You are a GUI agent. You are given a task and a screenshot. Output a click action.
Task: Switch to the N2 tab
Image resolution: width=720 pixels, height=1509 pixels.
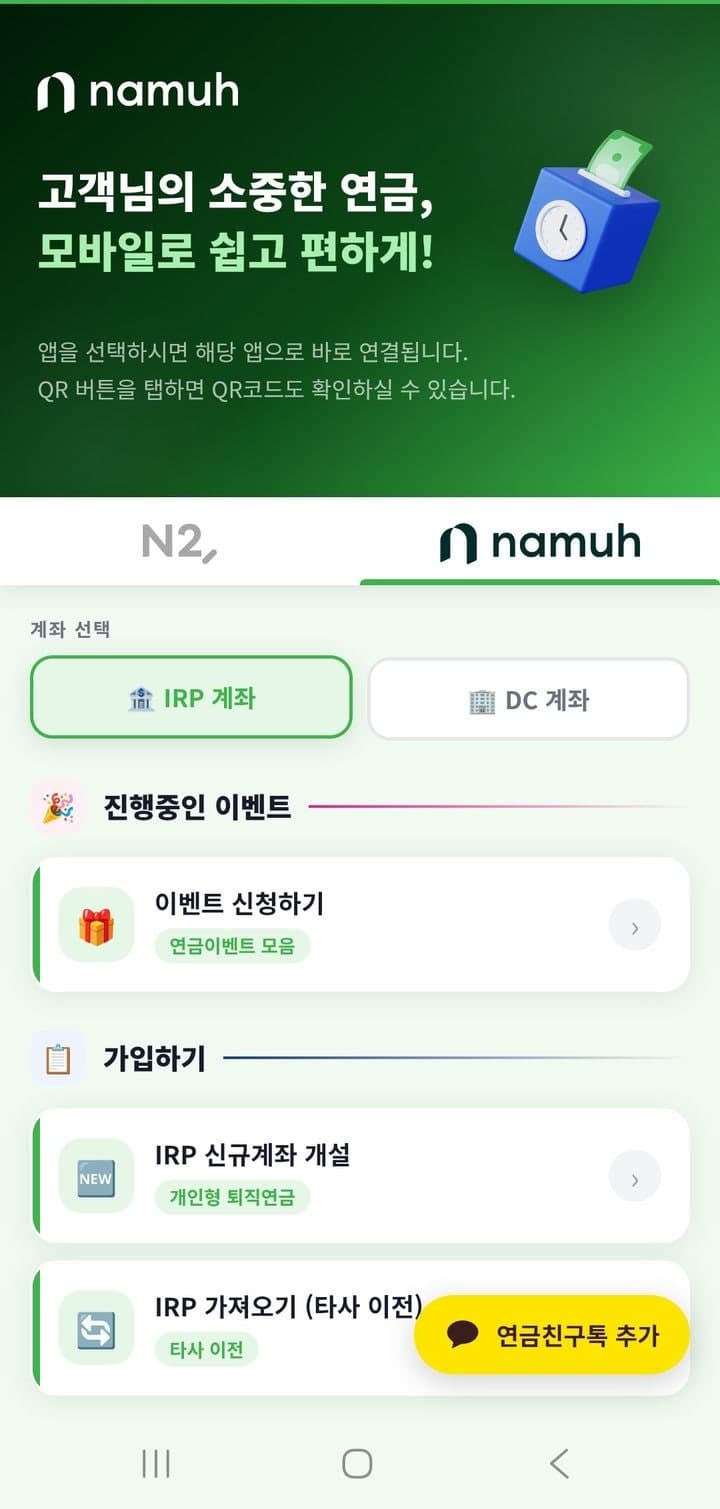[x=179, y=541]
